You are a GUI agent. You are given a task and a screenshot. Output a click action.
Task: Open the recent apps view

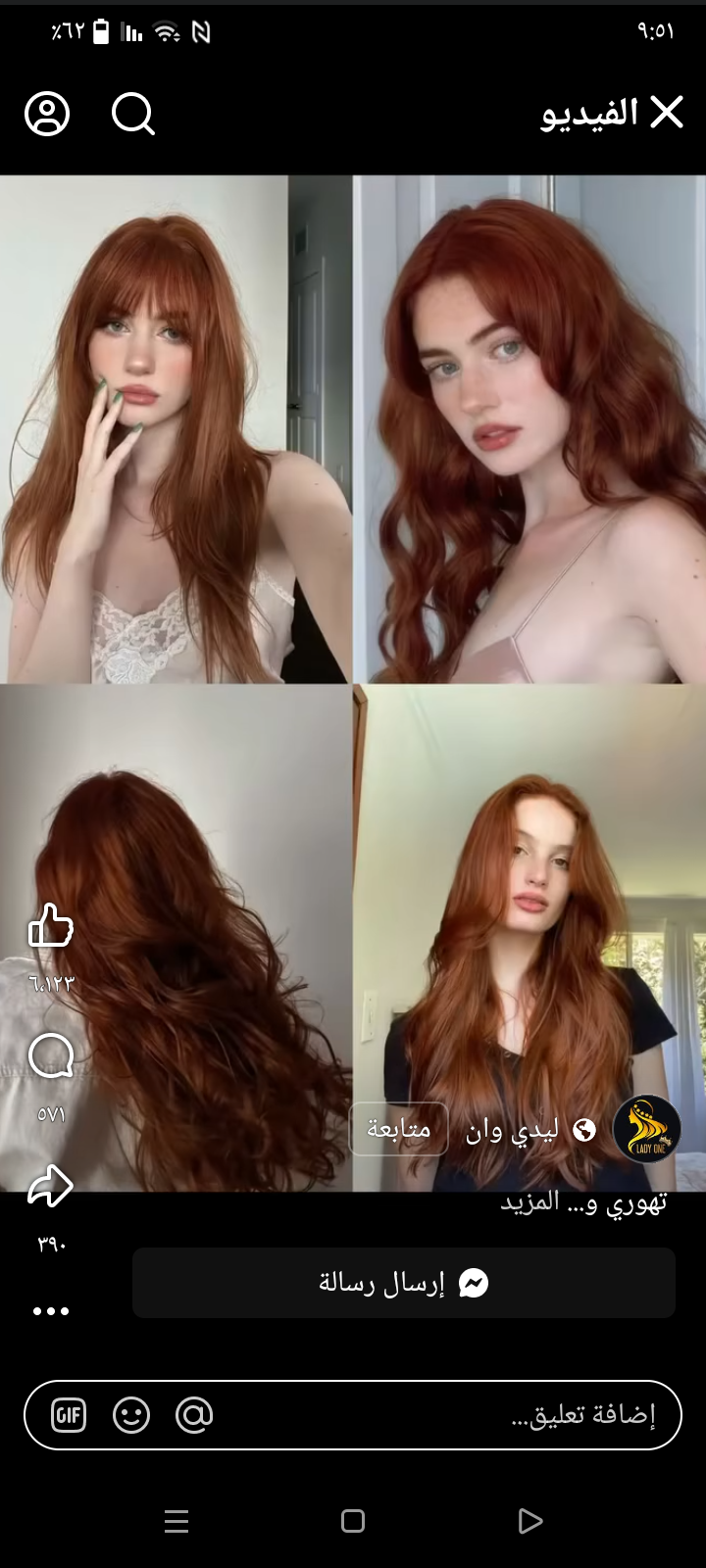176,1521
